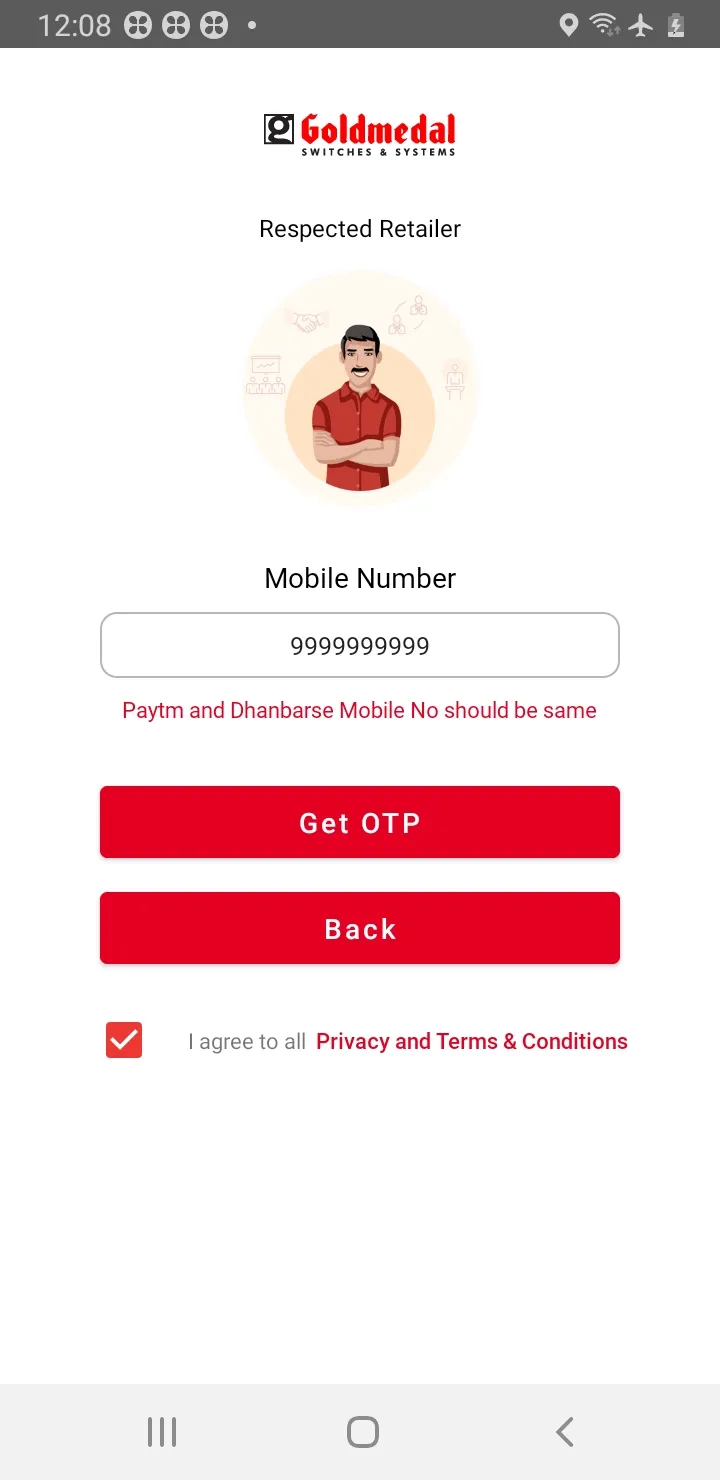Tap the 12:08 clock in status bar
The width and height of the screenshot is (720, 1480).
[x=74, y=25]
